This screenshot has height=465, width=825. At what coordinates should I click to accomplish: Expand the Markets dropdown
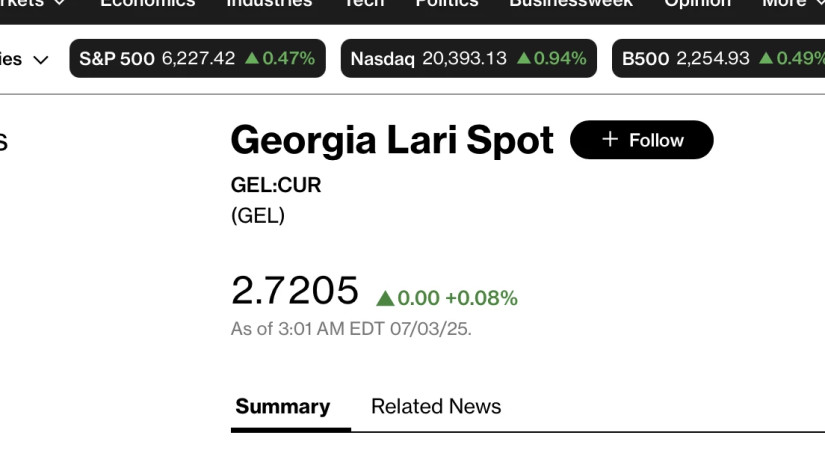30,4
